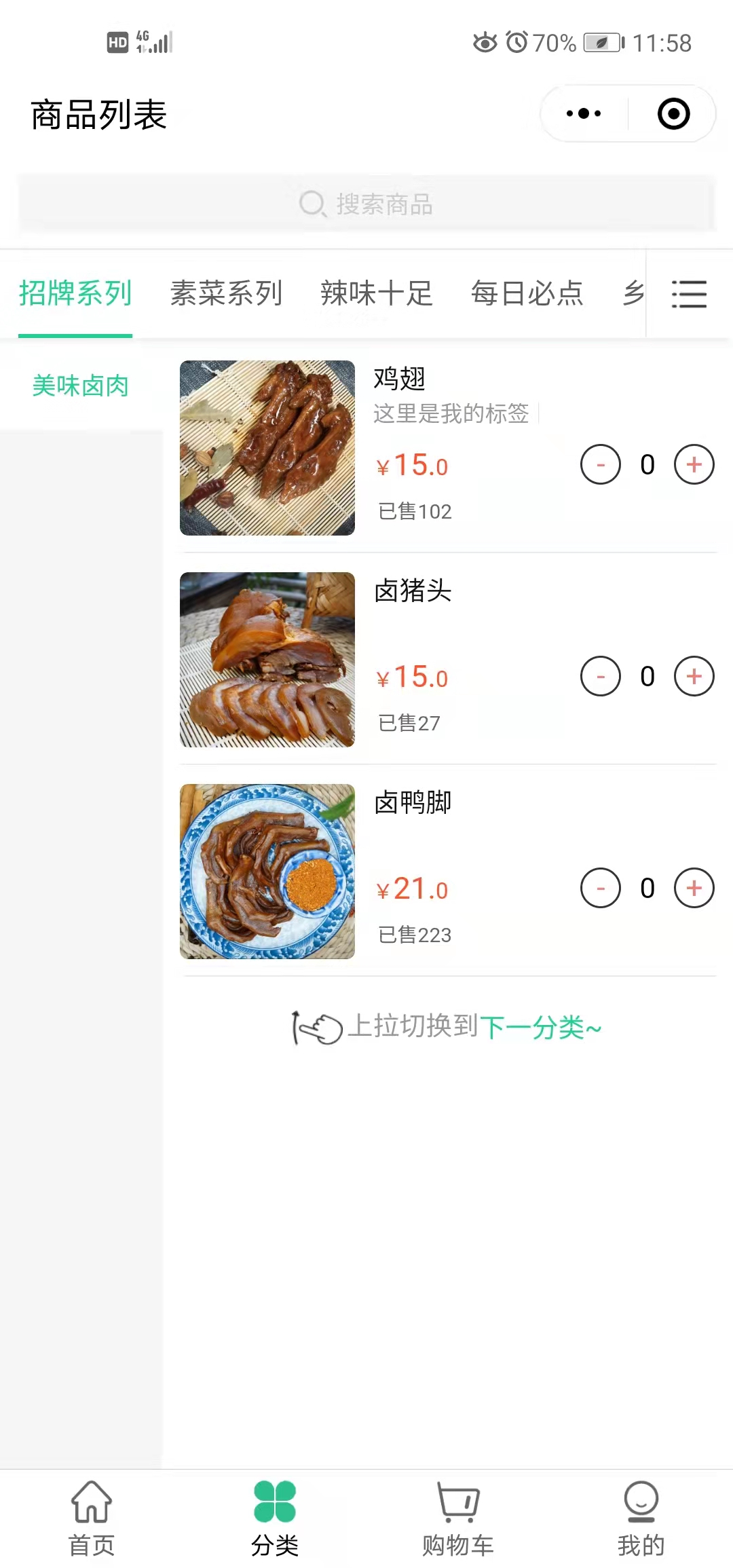Select the 招牌系列 tab
This screenshot has width=733, height=1568.
coord(75,293)
